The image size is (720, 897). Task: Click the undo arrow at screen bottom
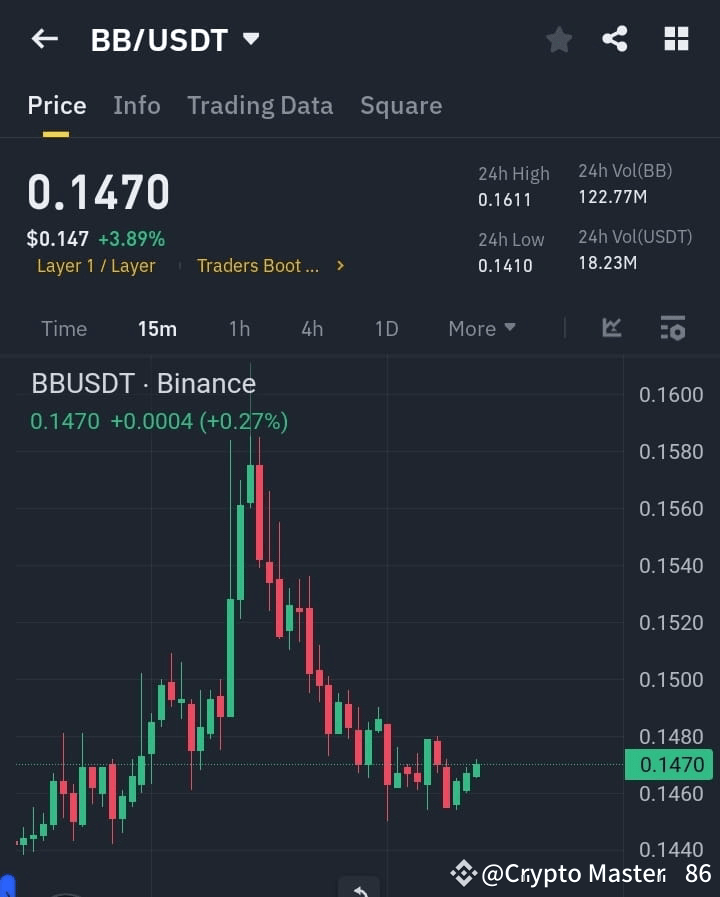pyautogui.click(x=359, y=888)
